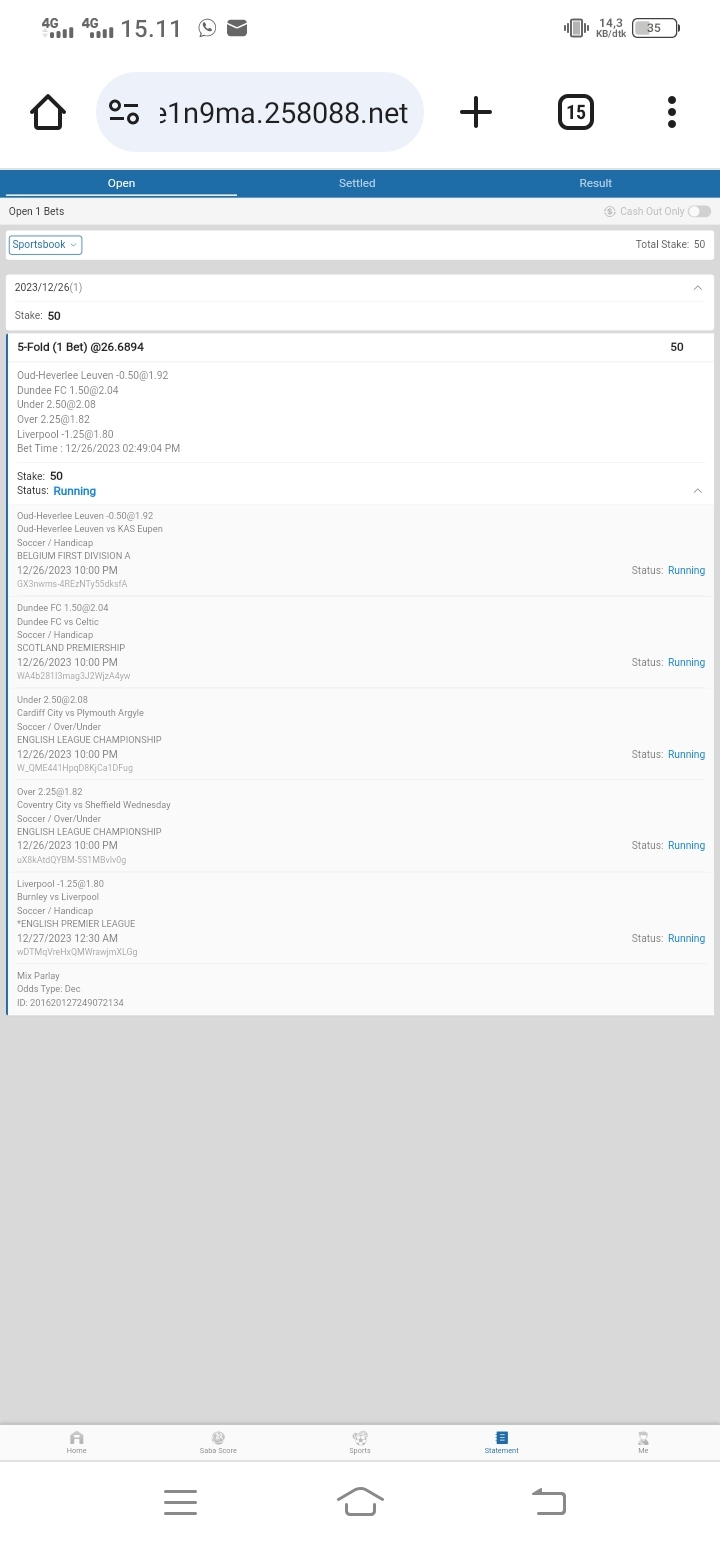Open the tab switcher showing 15 tabs

(x=576, y=112)
